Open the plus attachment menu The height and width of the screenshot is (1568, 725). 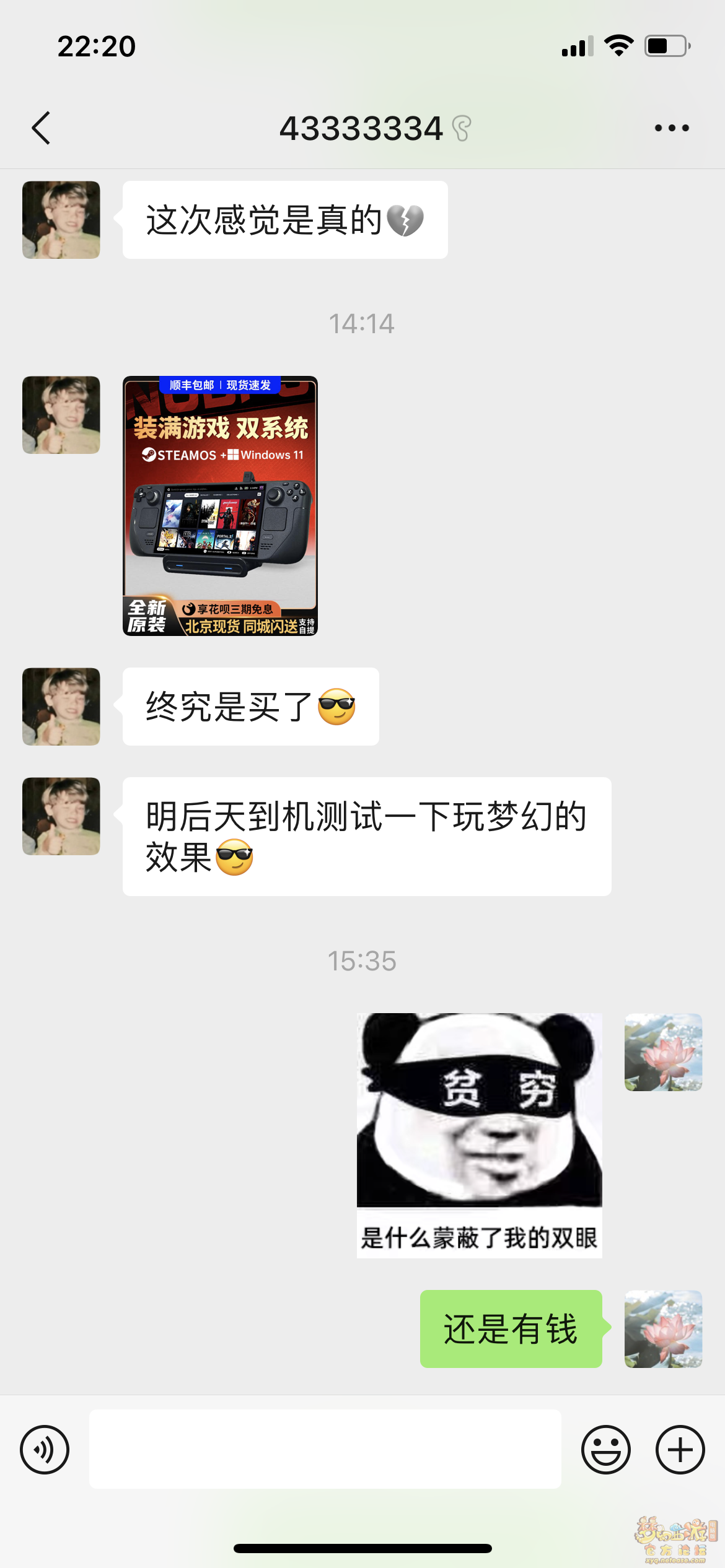pos(680,1450)
